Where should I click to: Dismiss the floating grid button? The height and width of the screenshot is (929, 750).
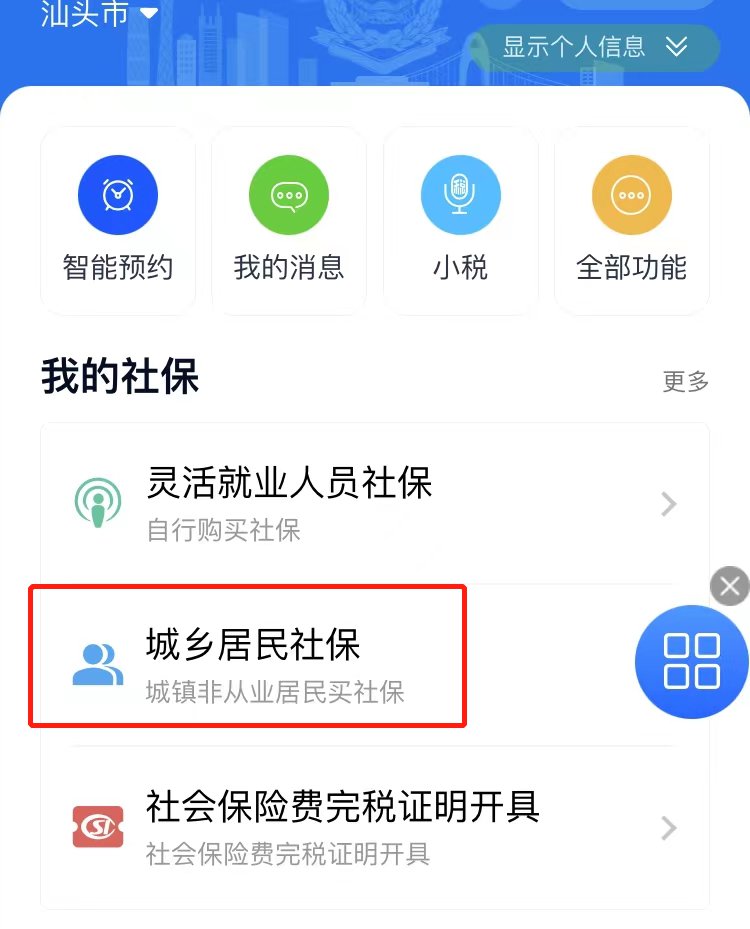pos(730,586)
